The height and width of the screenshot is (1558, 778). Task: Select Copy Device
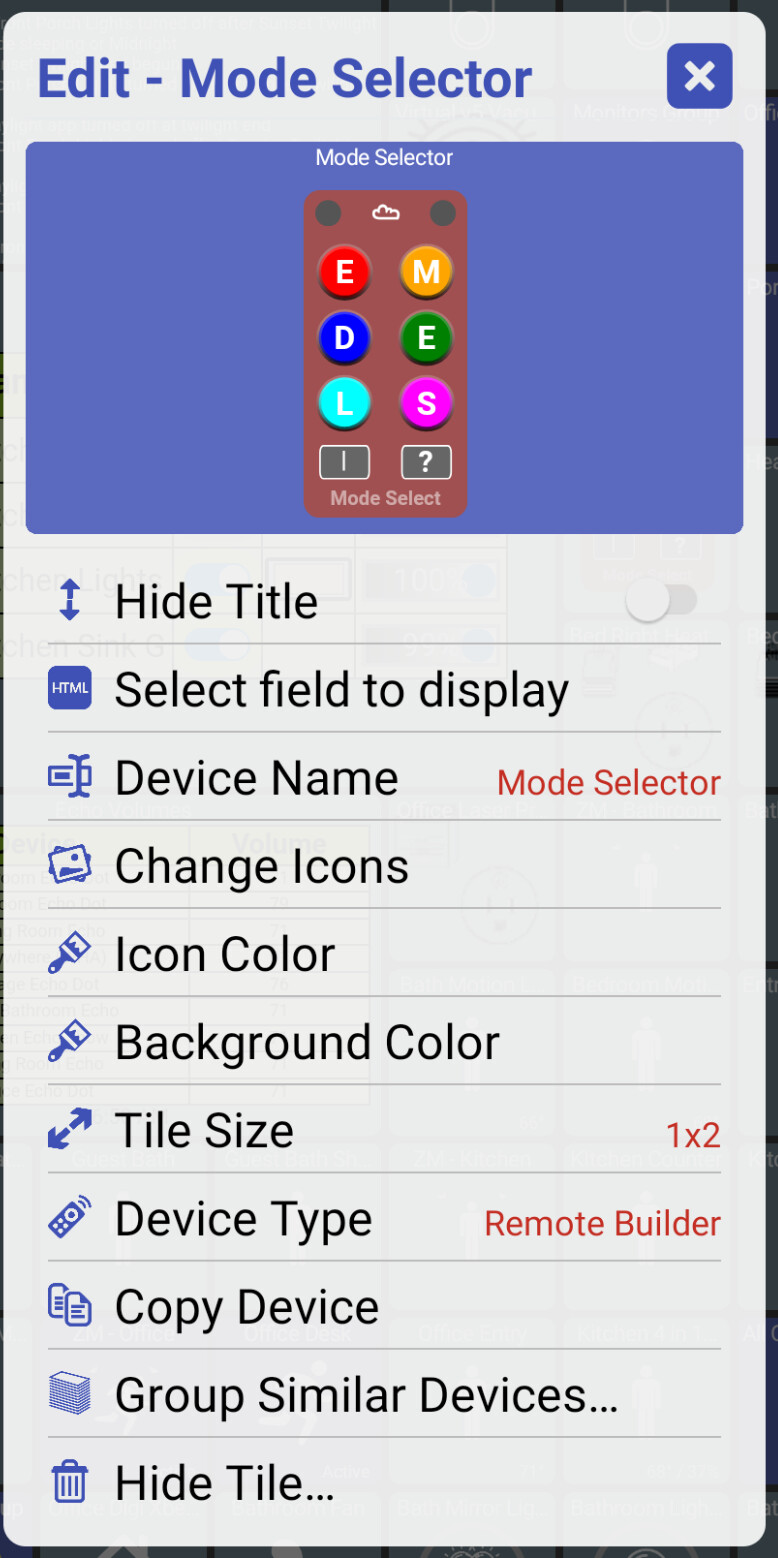tap(384, 1307)
